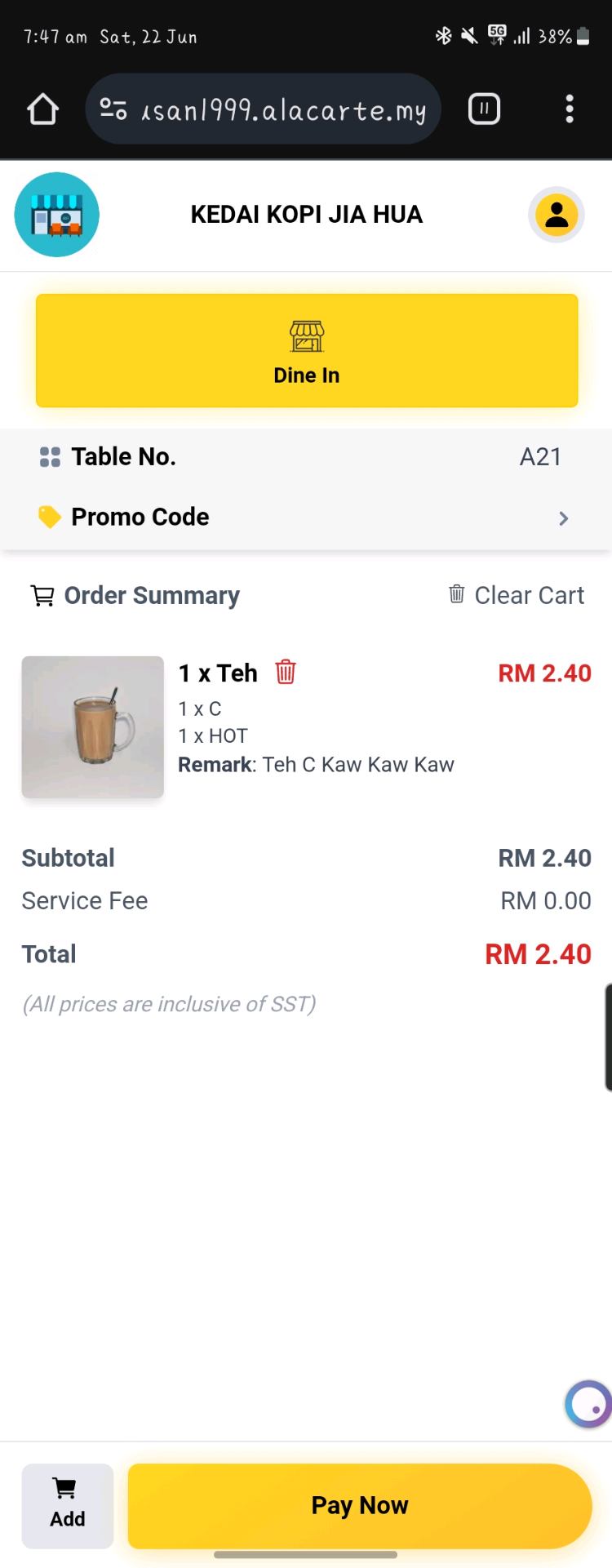Open the browser home page

coord(42,109)
